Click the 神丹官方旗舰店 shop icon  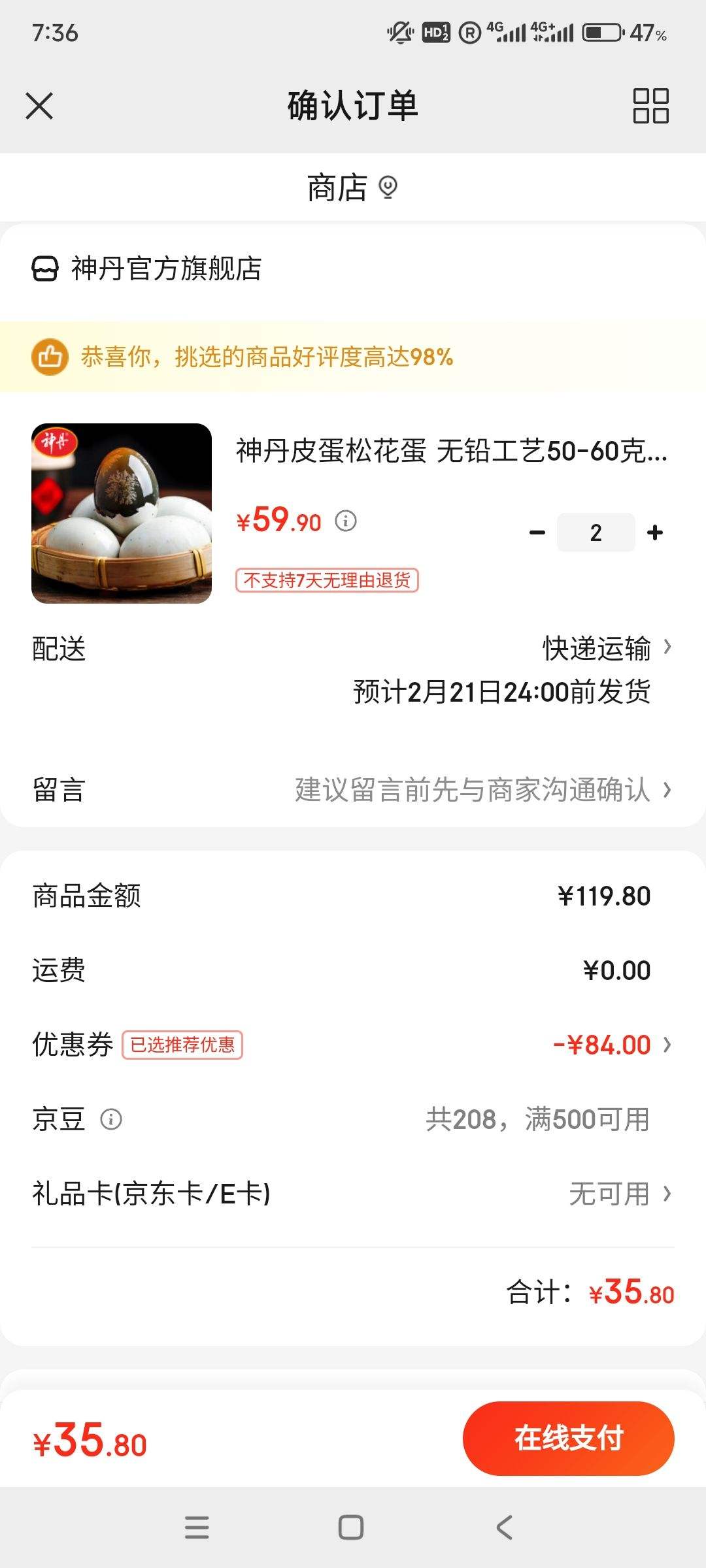(x=45, y=267)
